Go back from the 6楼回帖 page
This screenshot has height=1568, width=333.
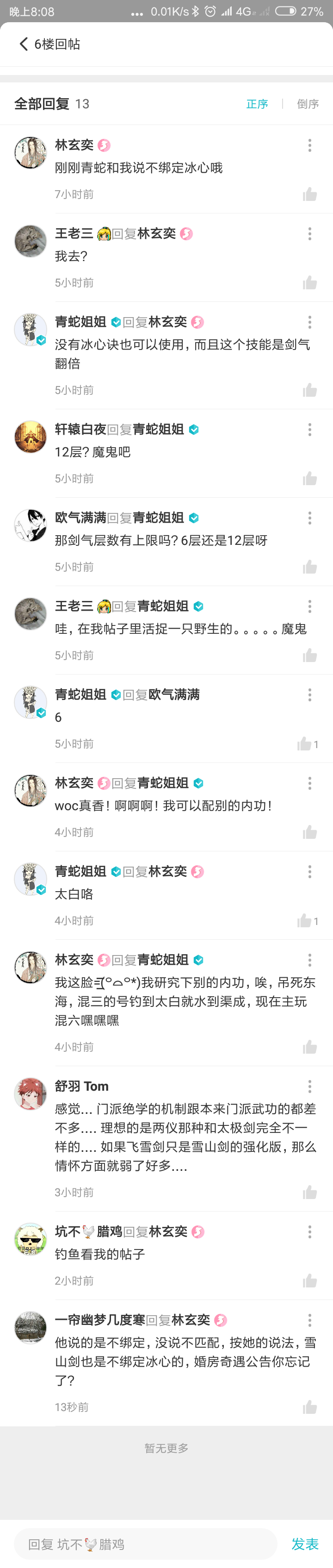coord(24,44)
